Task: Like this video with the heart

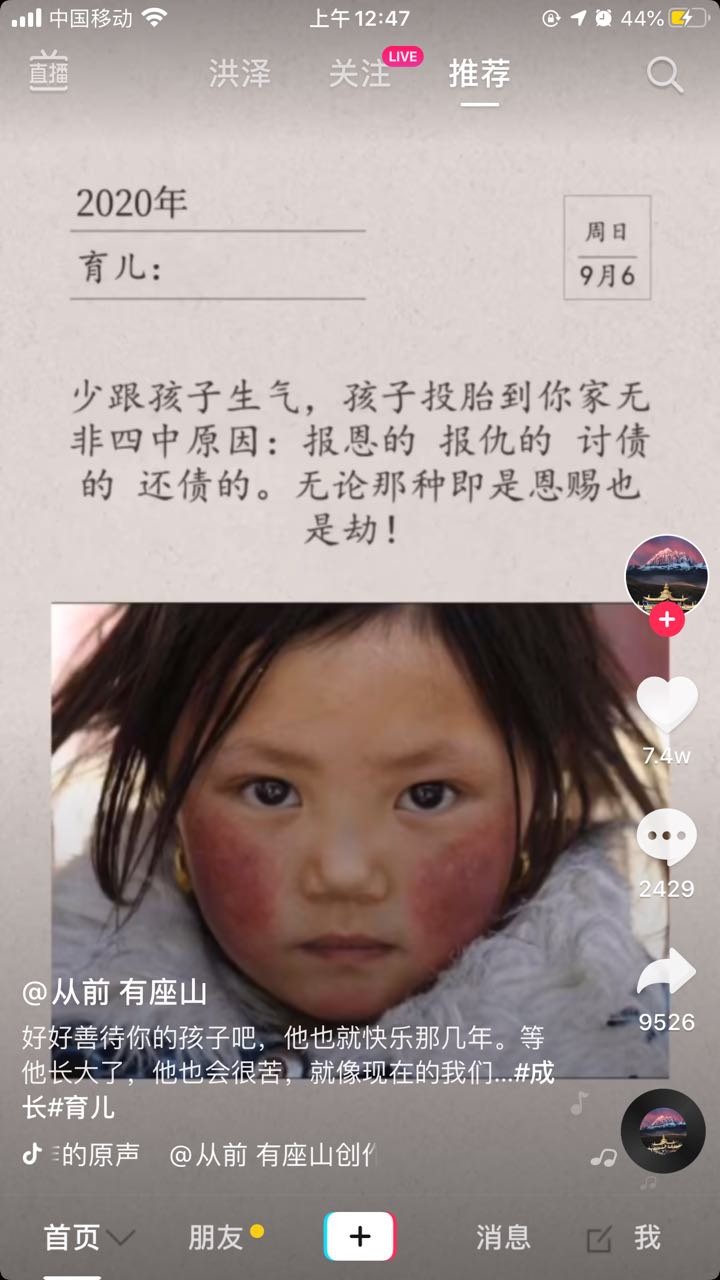Action: pos(667,705)
